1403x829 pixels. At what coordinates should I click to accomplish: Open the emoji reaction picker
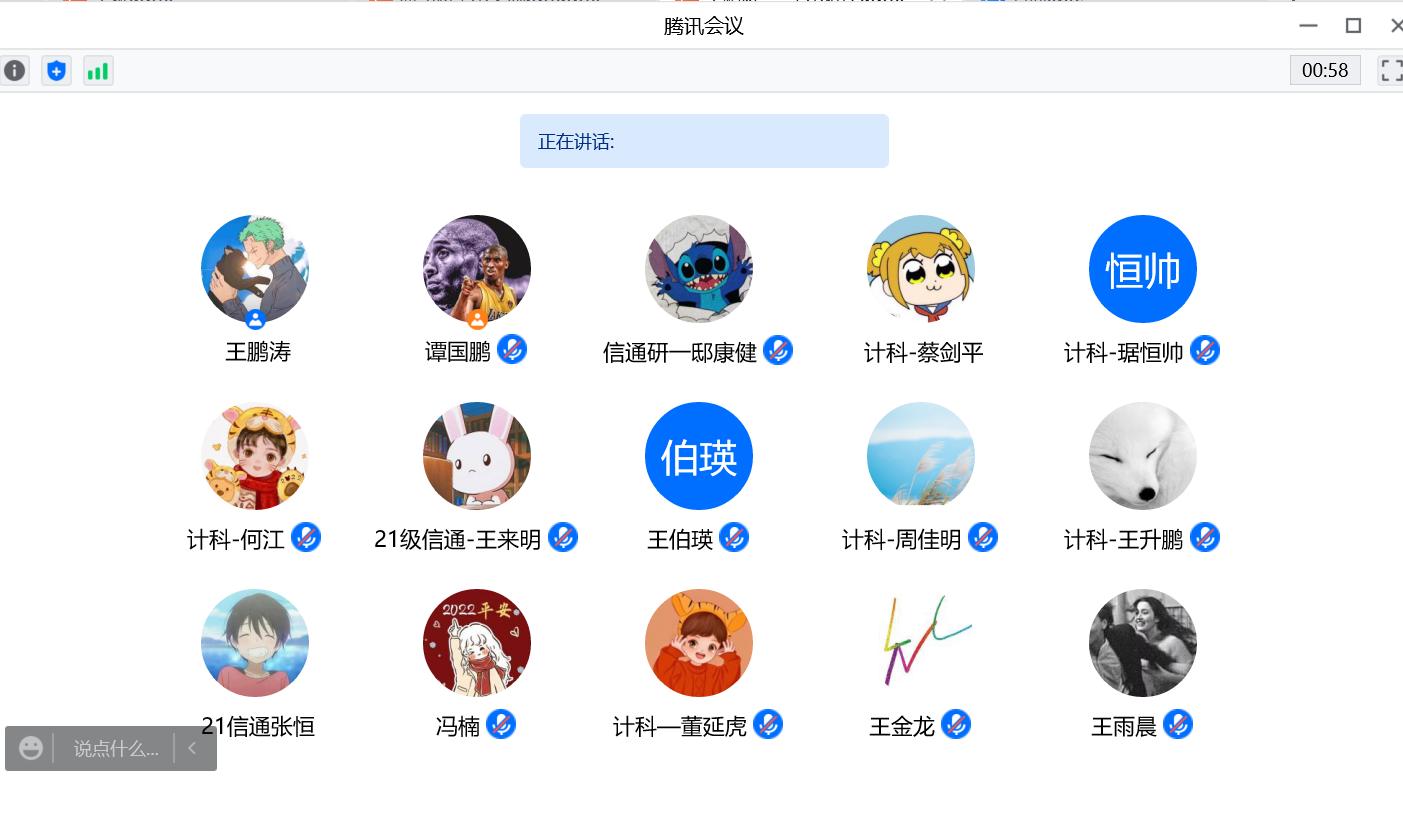(x=30, y=748)
